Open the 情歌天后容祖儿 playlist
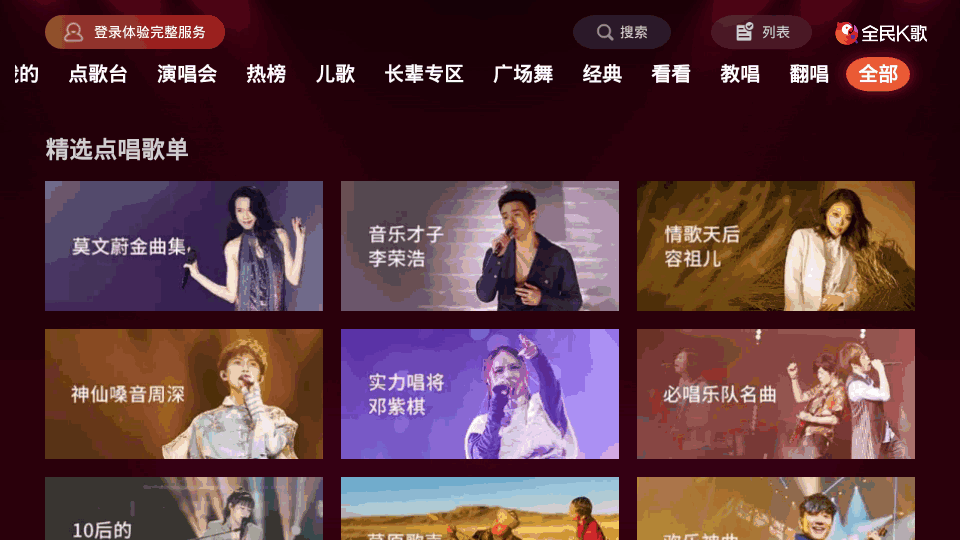 pyautogui.click(x=776, y=246)
